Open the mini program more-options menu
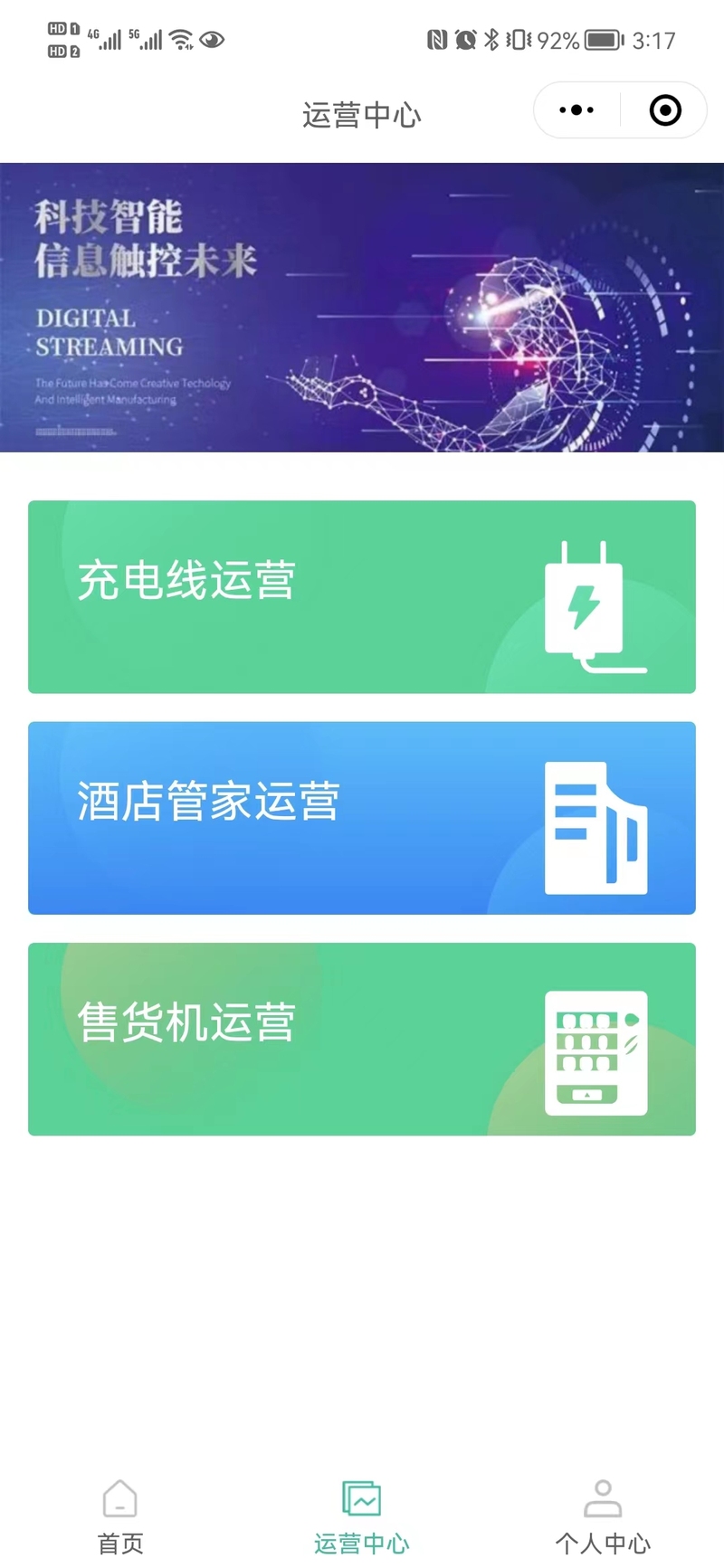This screenshot has height=1568, width=724. [x=576, y=110]
